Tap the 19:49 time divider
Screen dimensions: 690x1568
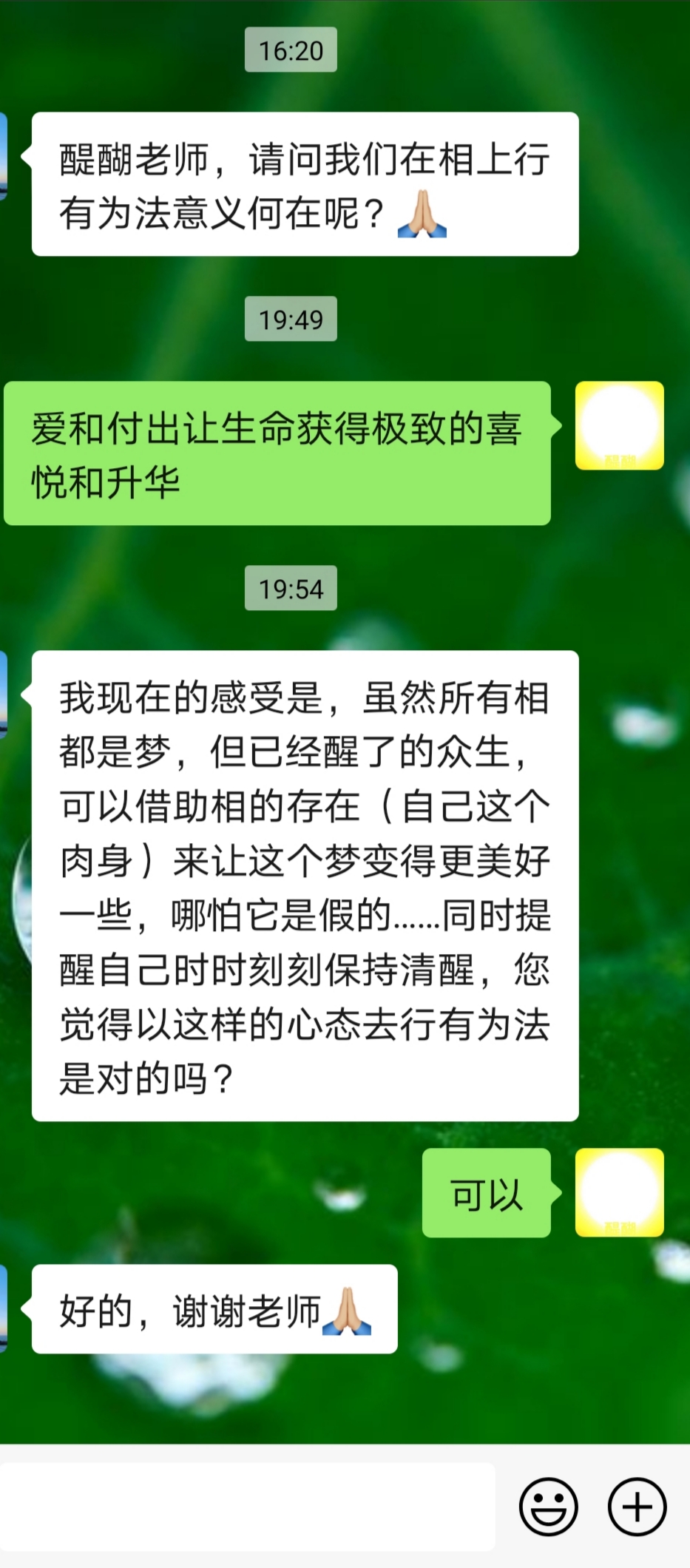tap(290, 320)
